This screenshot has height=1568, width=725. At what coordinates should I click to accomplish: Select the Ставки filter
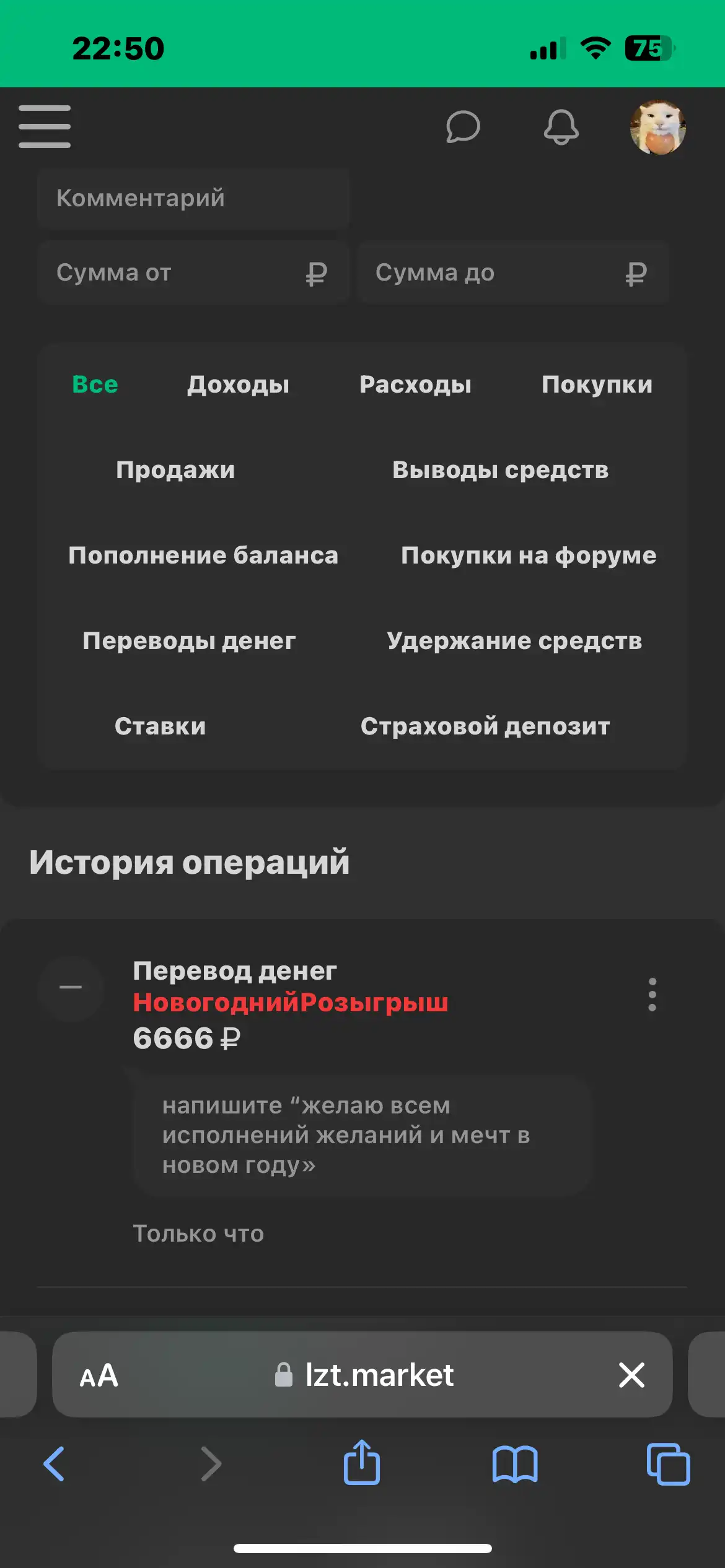(160, 726)
